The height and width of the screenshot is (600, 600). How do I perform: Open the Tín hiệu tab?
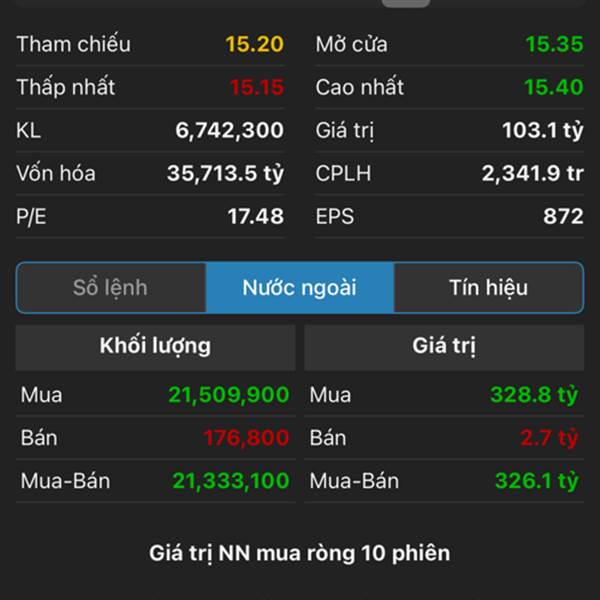[x=488, y=288]
